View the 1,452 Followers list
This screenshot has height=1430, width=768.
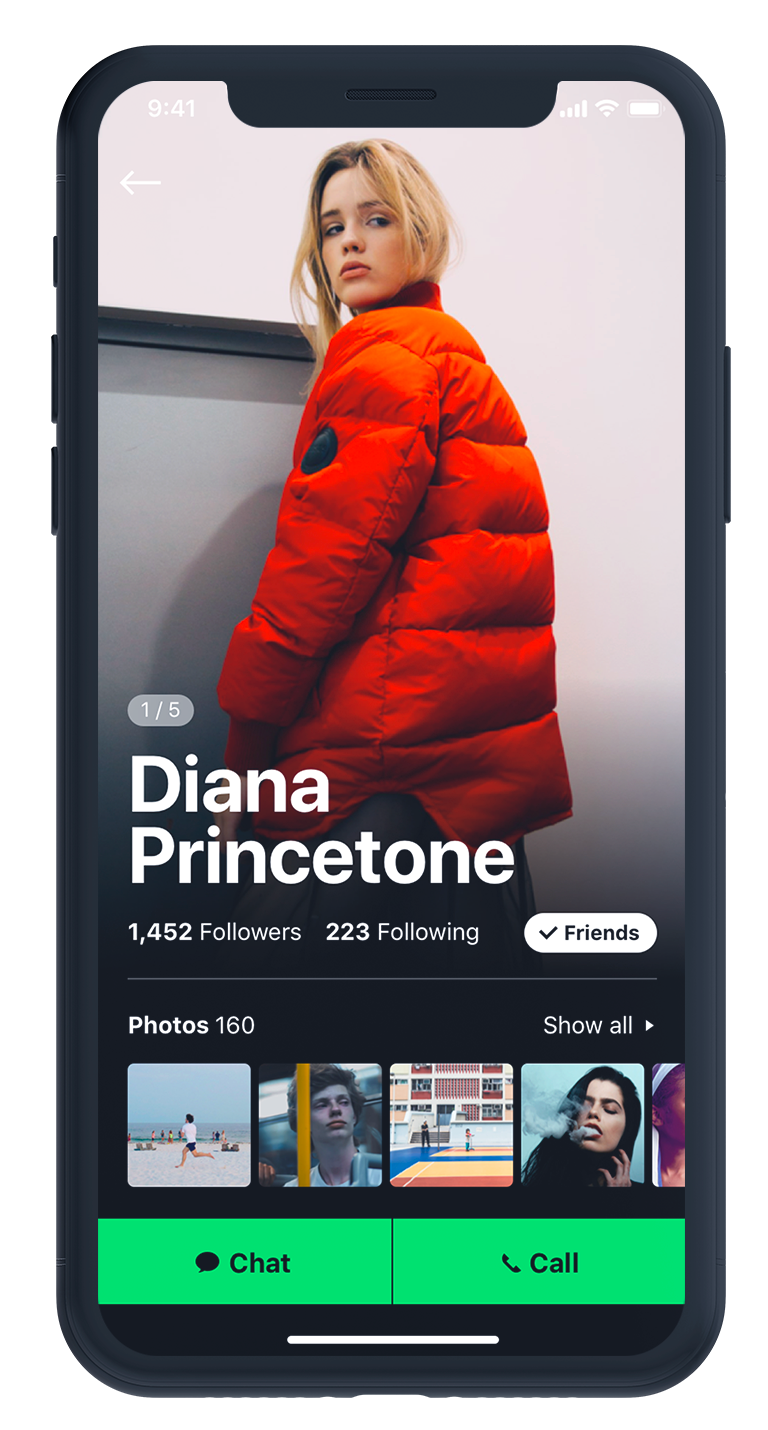tap(214, 932)
